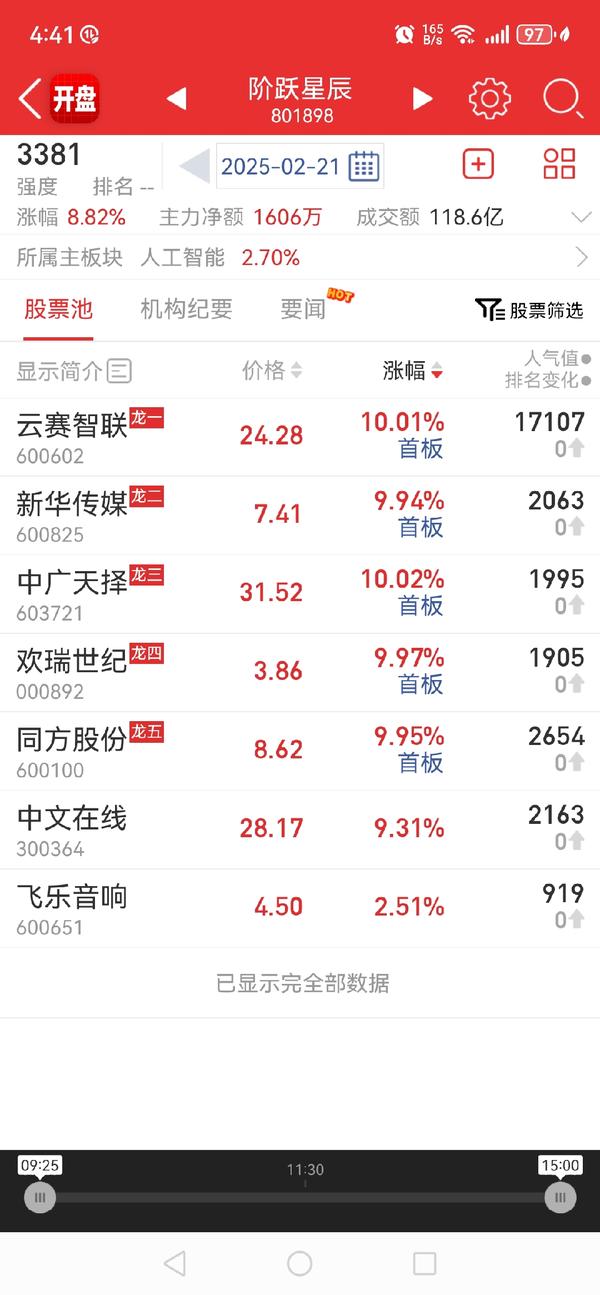Open the settings gear
The height and width of the screenshot is (1295, 600).
pyautogui.click(x=490, y=98)
